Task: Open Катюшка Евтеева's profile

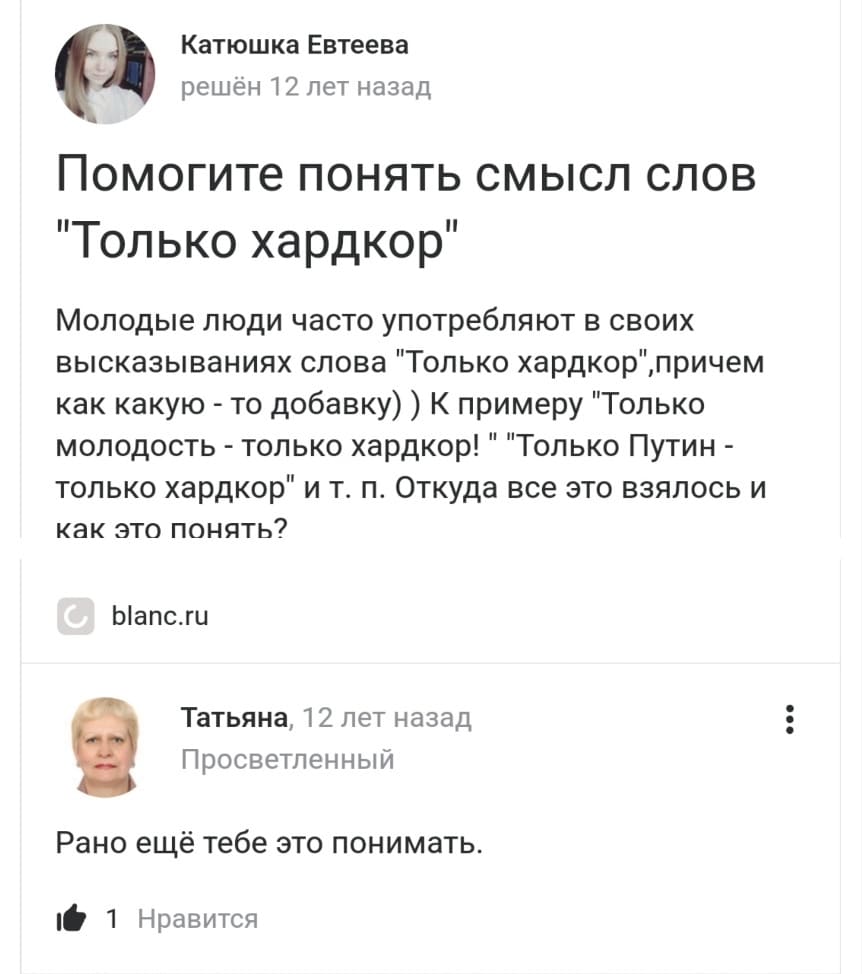Action: (294, 45)
